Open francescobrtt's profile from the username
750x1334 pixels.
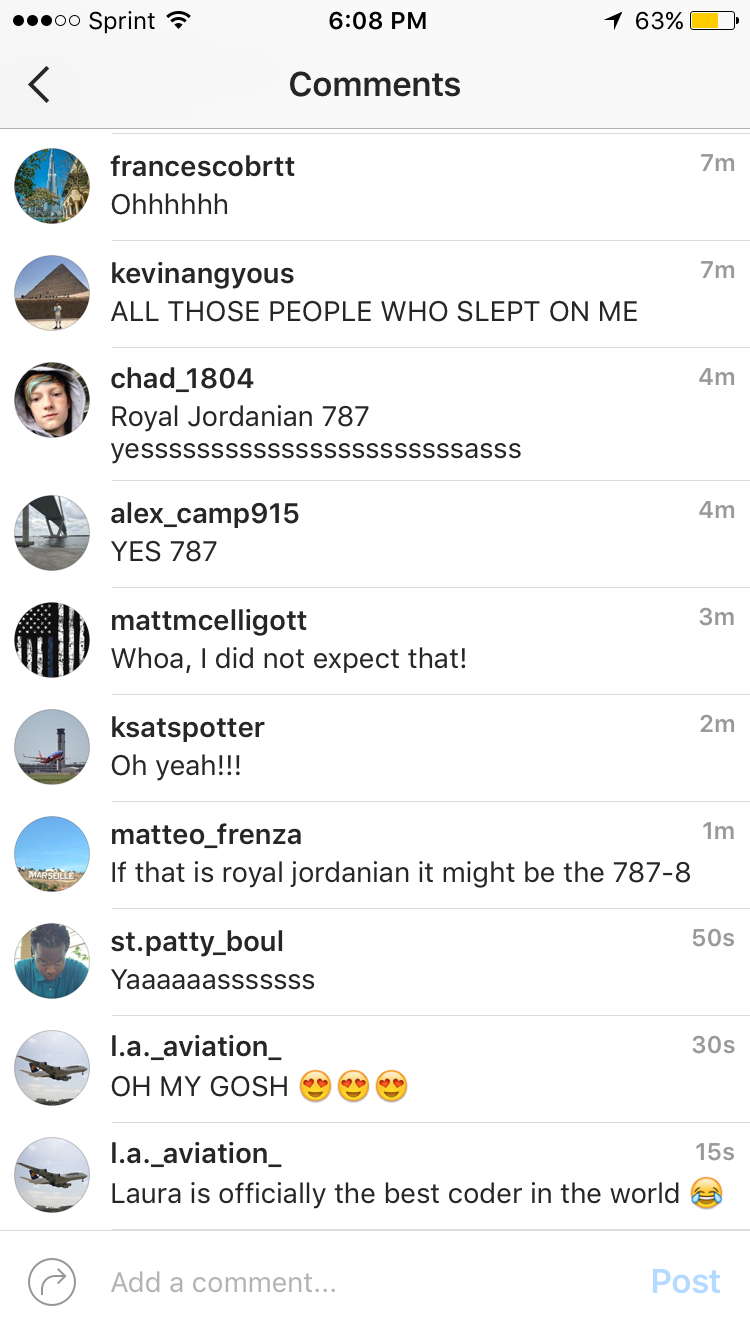[x=202, y=166]
